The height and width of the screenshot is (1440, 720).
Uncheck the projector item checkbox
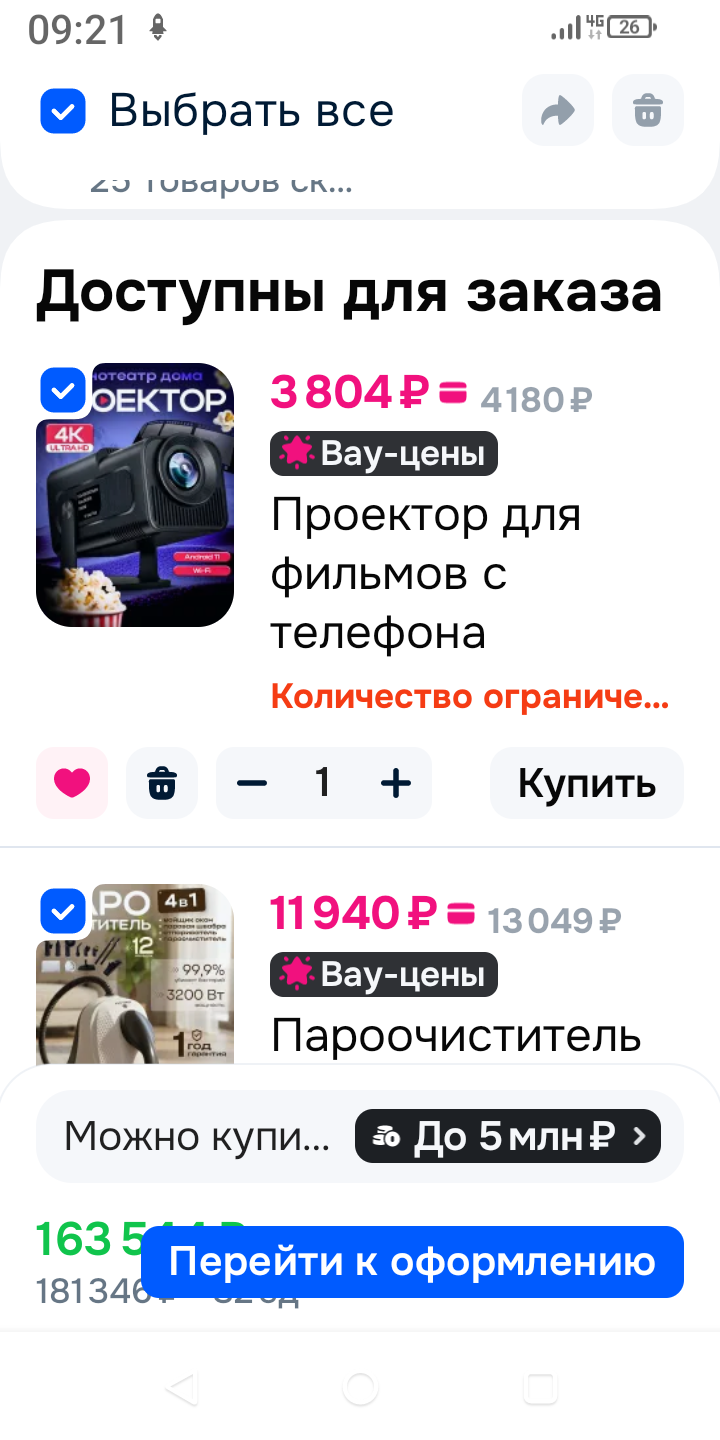[63, 390]
